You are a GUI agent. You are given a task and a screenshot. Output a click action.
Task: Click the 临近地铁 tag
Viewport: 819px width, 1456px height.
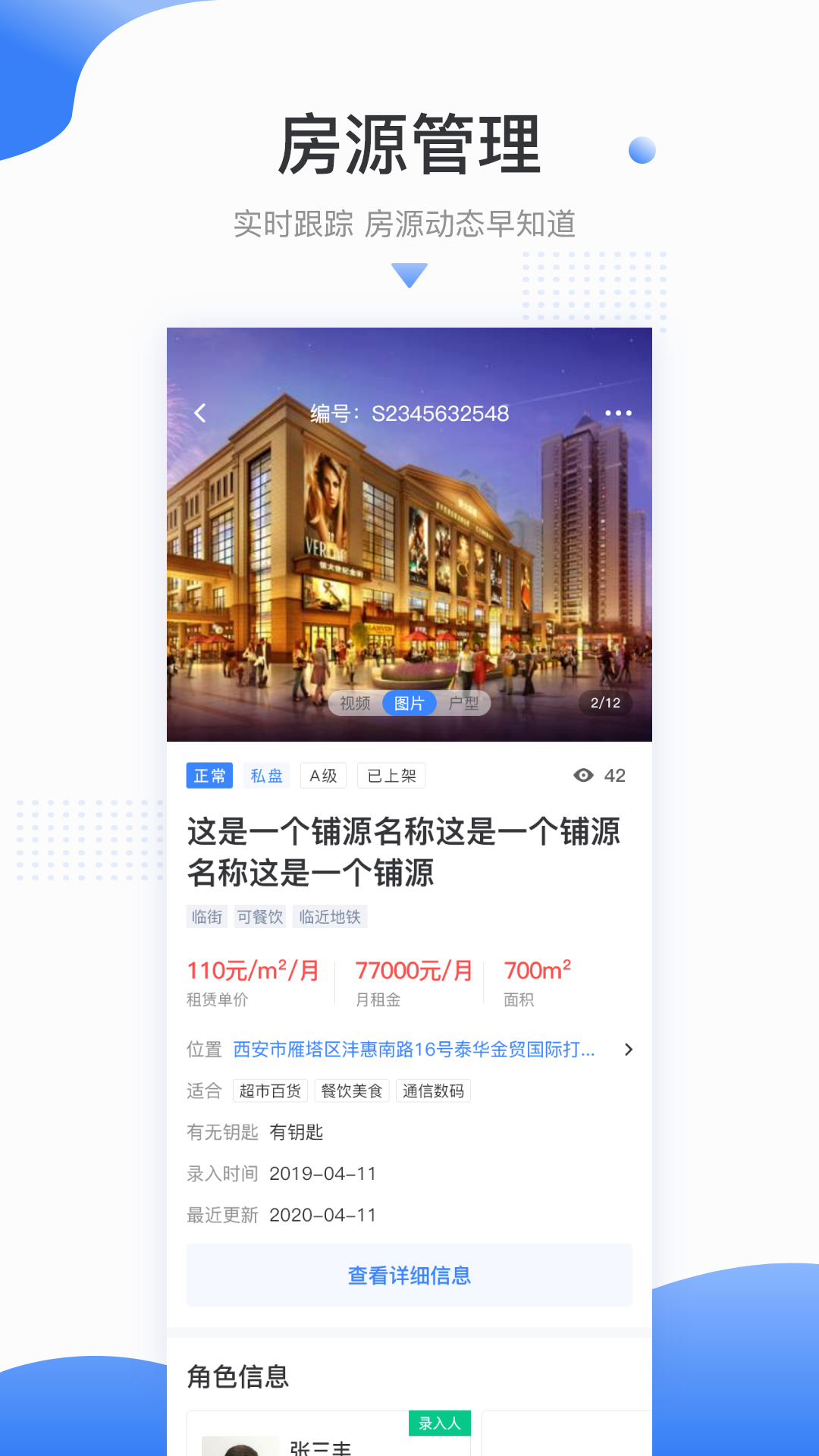coord(329,916)
